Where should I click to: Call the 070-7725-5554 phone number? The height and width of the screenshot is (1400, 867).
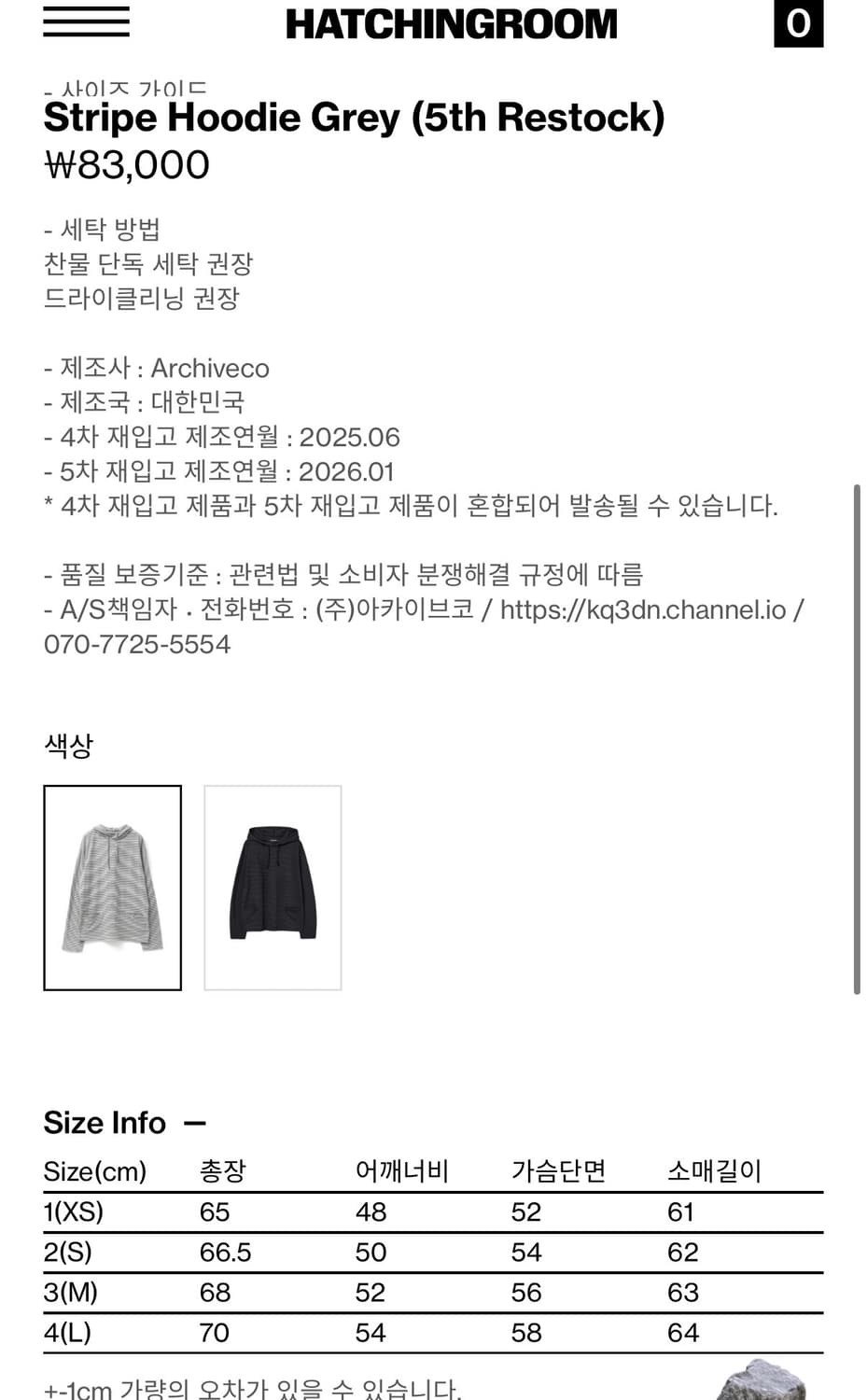(136, 643)
